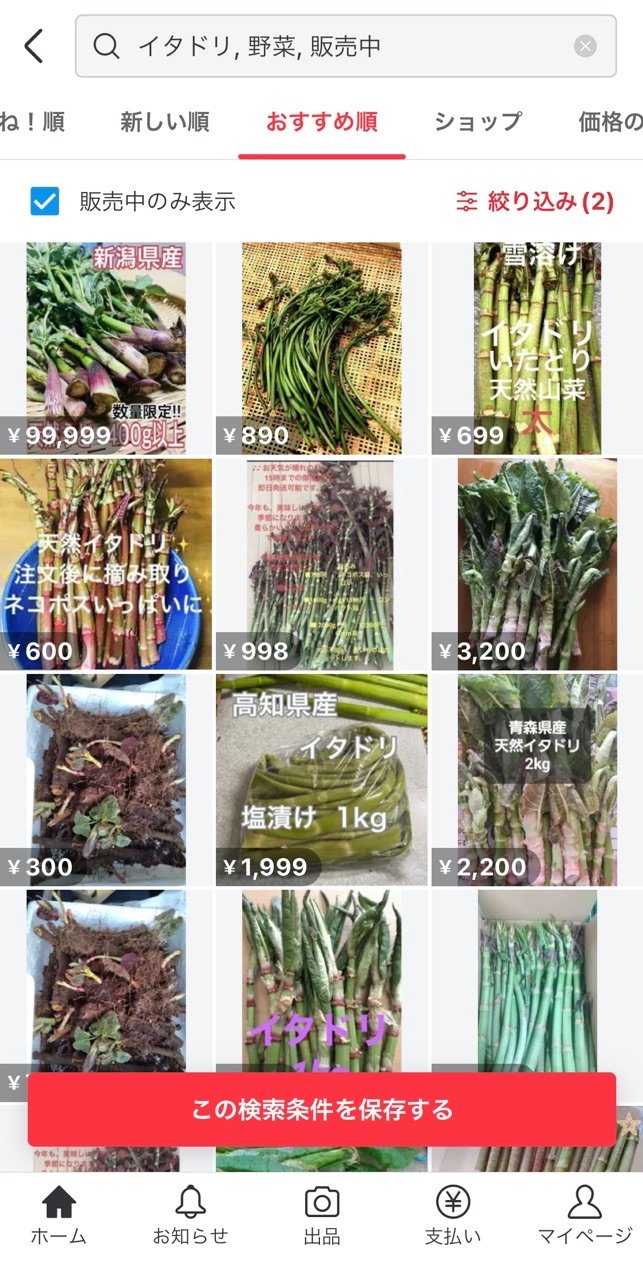Clear the search query text
Image resolution: width=643 pixels, height=1265 pixels.
[x=585, y=46]
